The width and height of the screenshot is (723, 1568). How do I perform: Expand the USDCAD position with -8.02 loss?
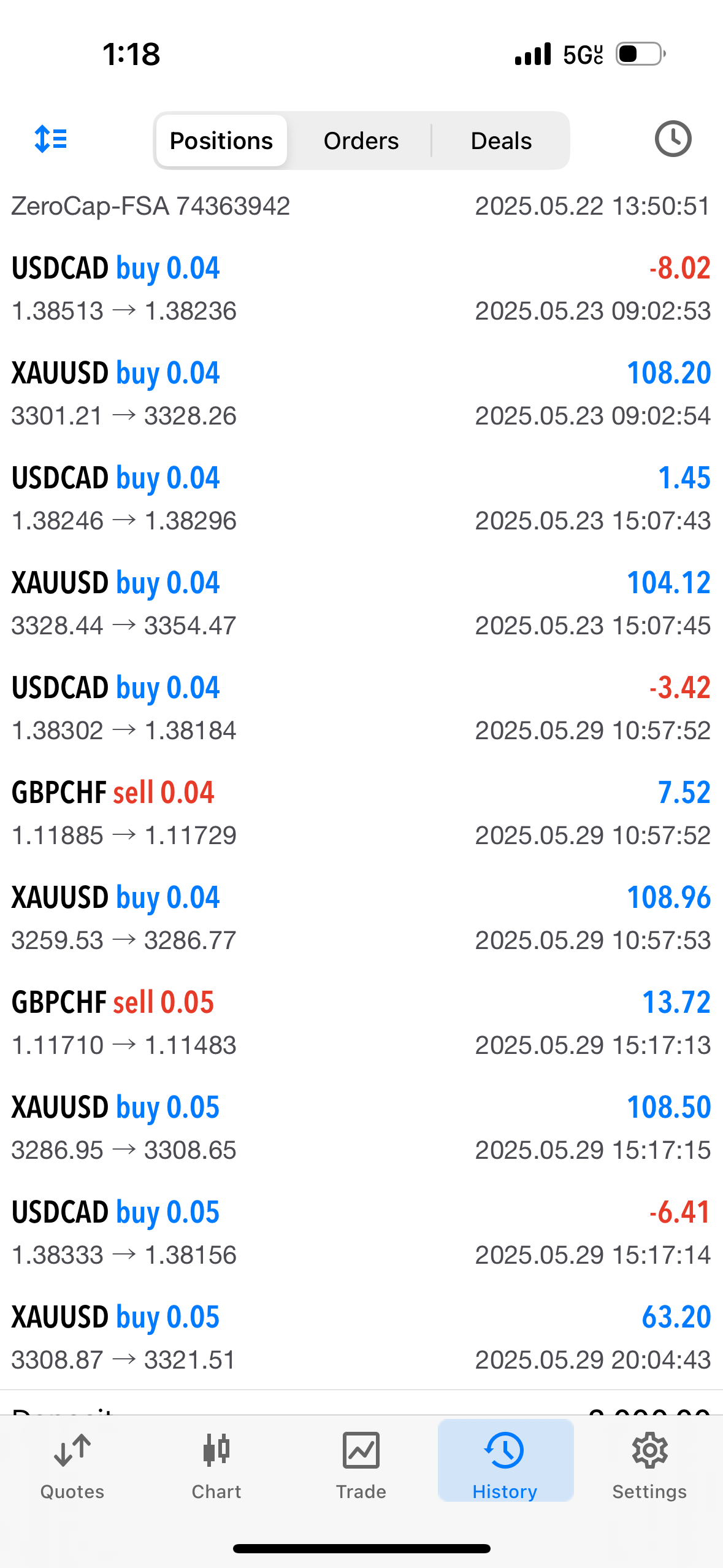[x=361, y=289]
